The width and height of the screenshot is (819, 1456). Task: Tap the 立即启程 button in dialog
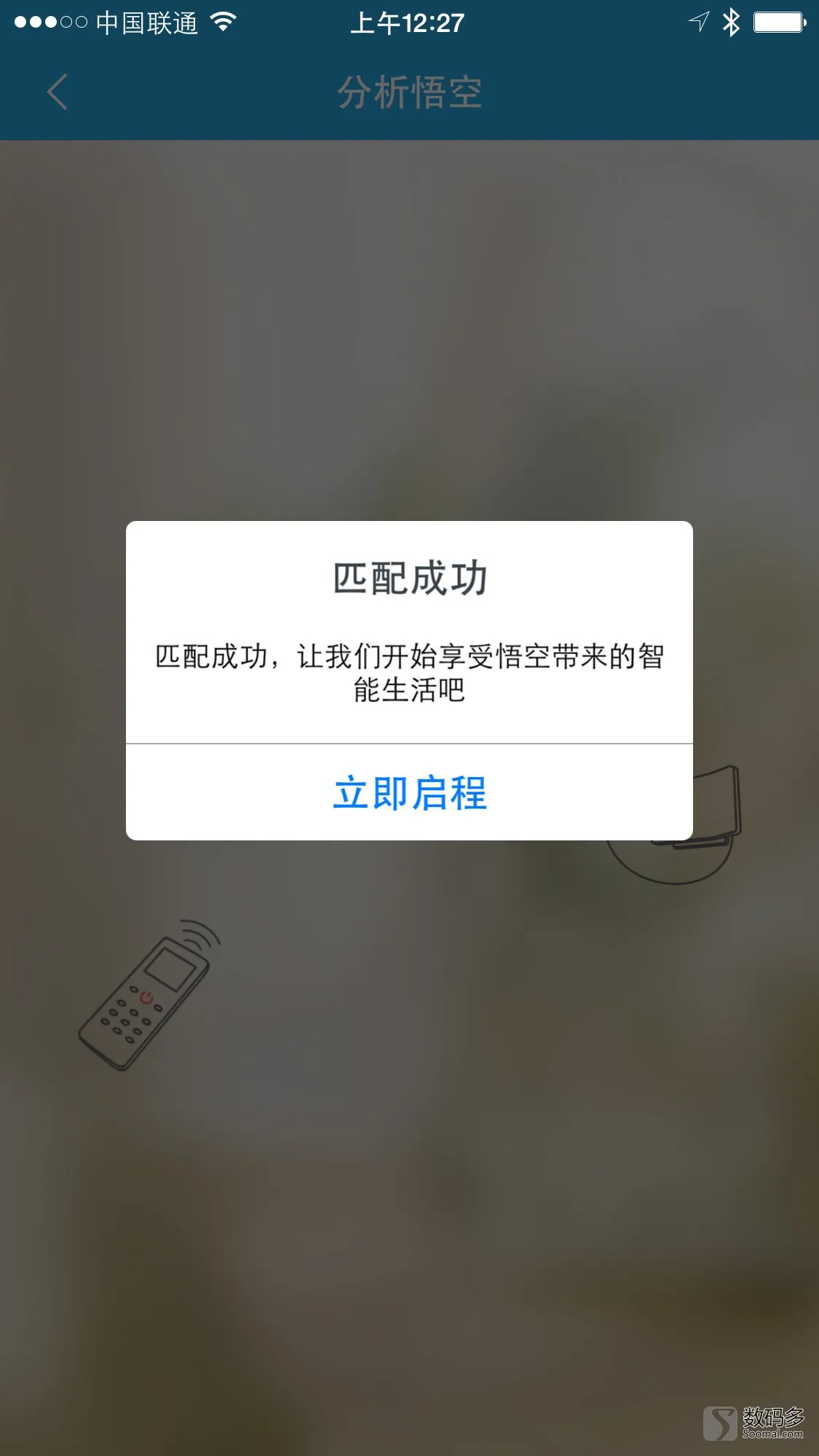(409, 792)
